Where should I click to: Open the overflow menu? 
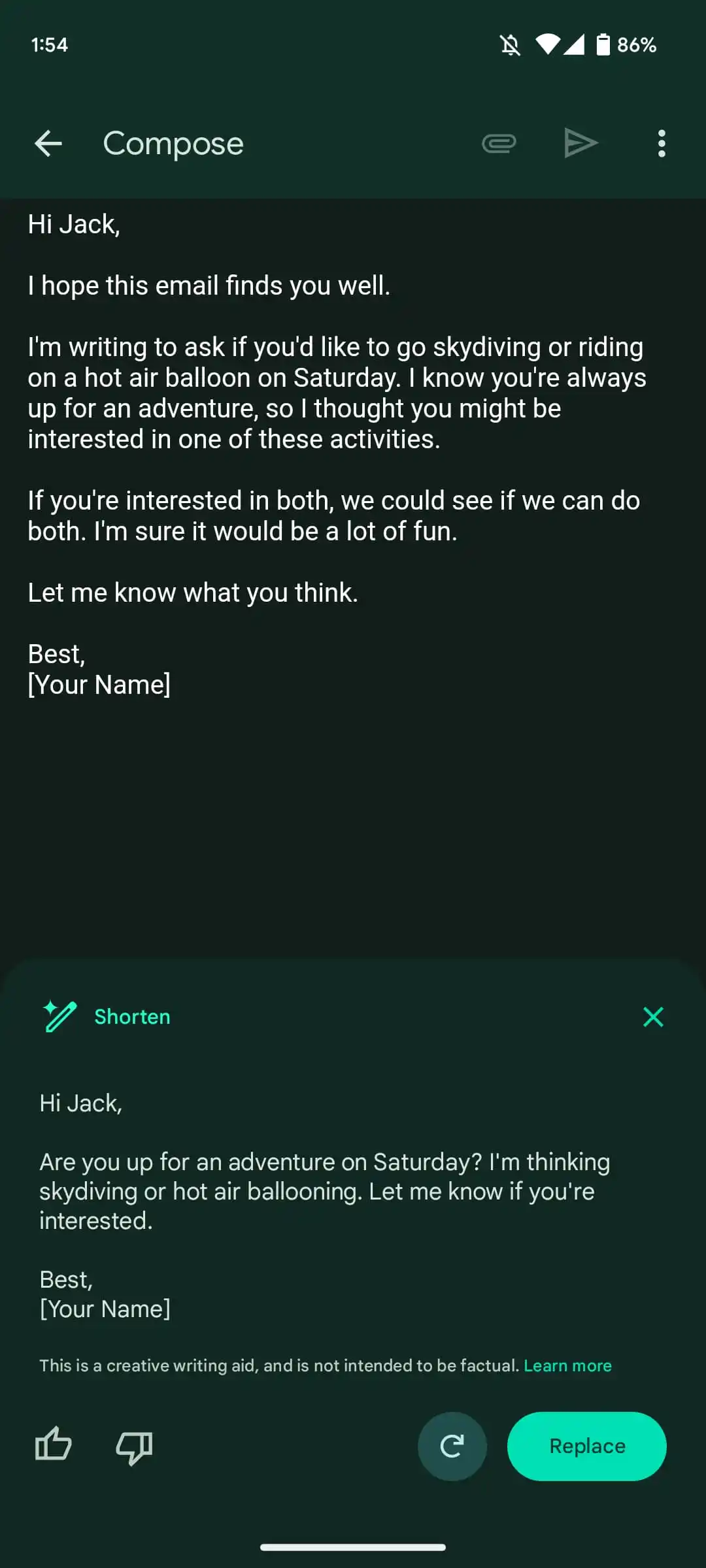[x=662, y=144]
